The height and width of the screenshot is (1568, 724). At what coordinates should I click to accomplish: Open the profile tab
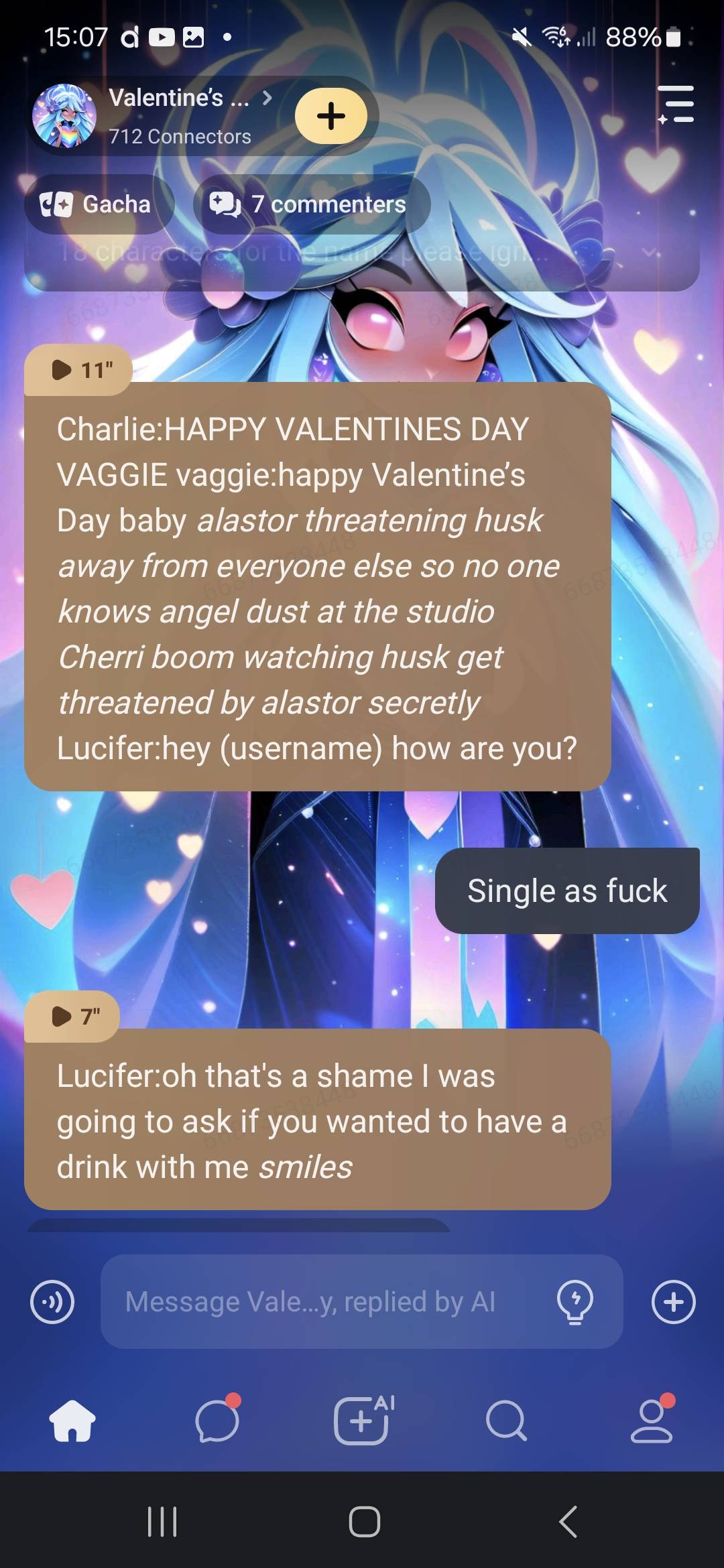651,1421
